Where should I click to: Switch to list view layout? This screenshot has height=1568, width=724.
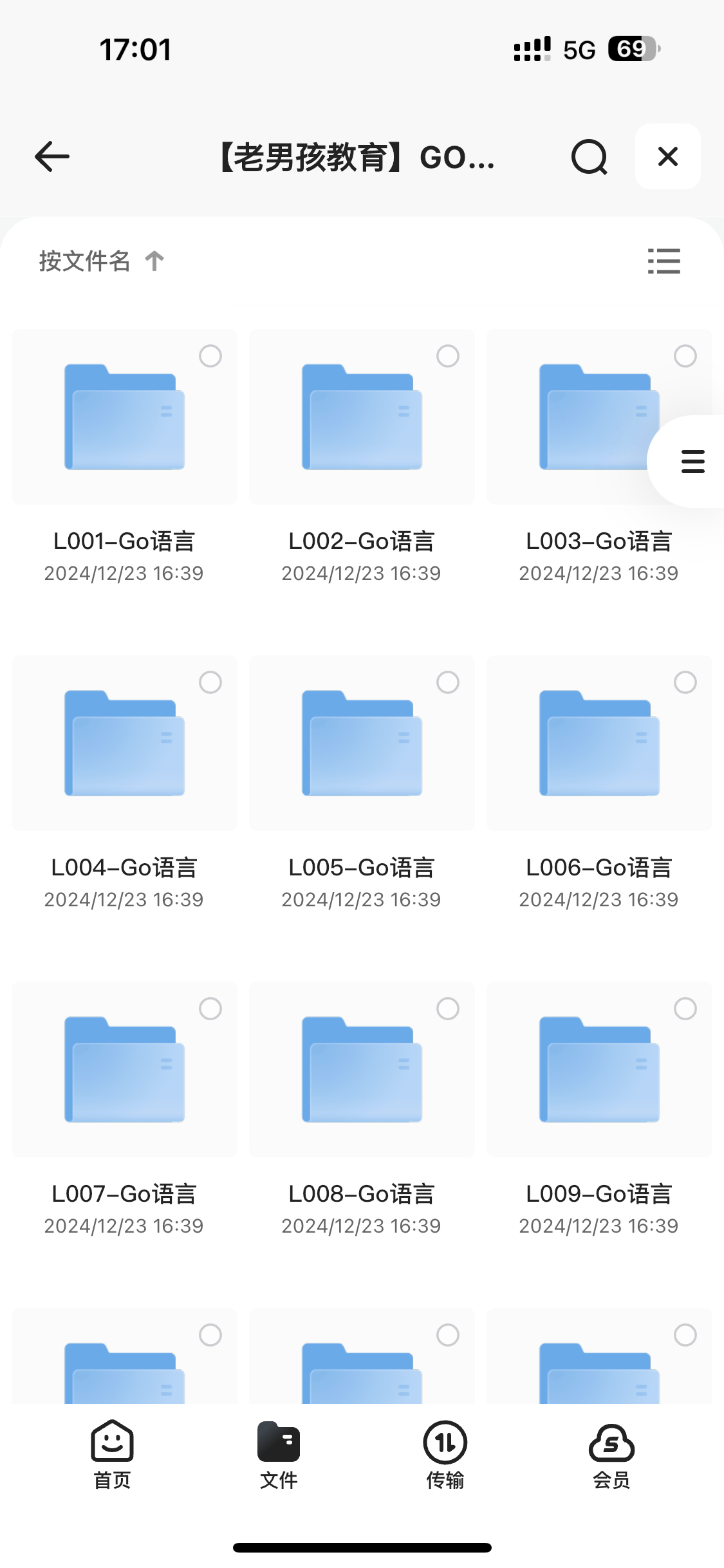[664, 261]
